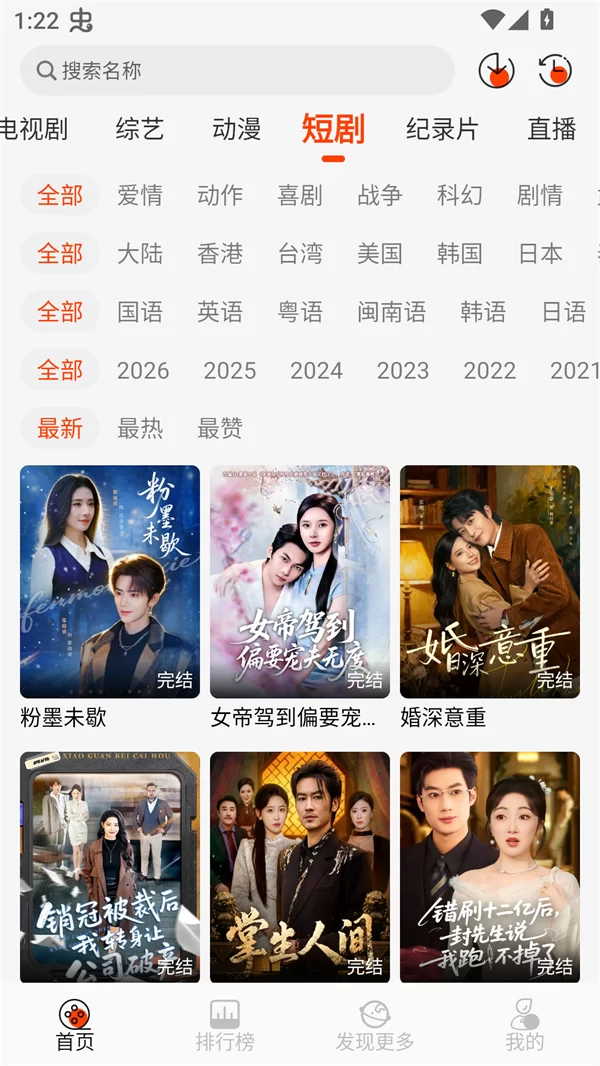Sort the list by 最热
This screenshot has height=1066, width=600.
pos(140,429)
